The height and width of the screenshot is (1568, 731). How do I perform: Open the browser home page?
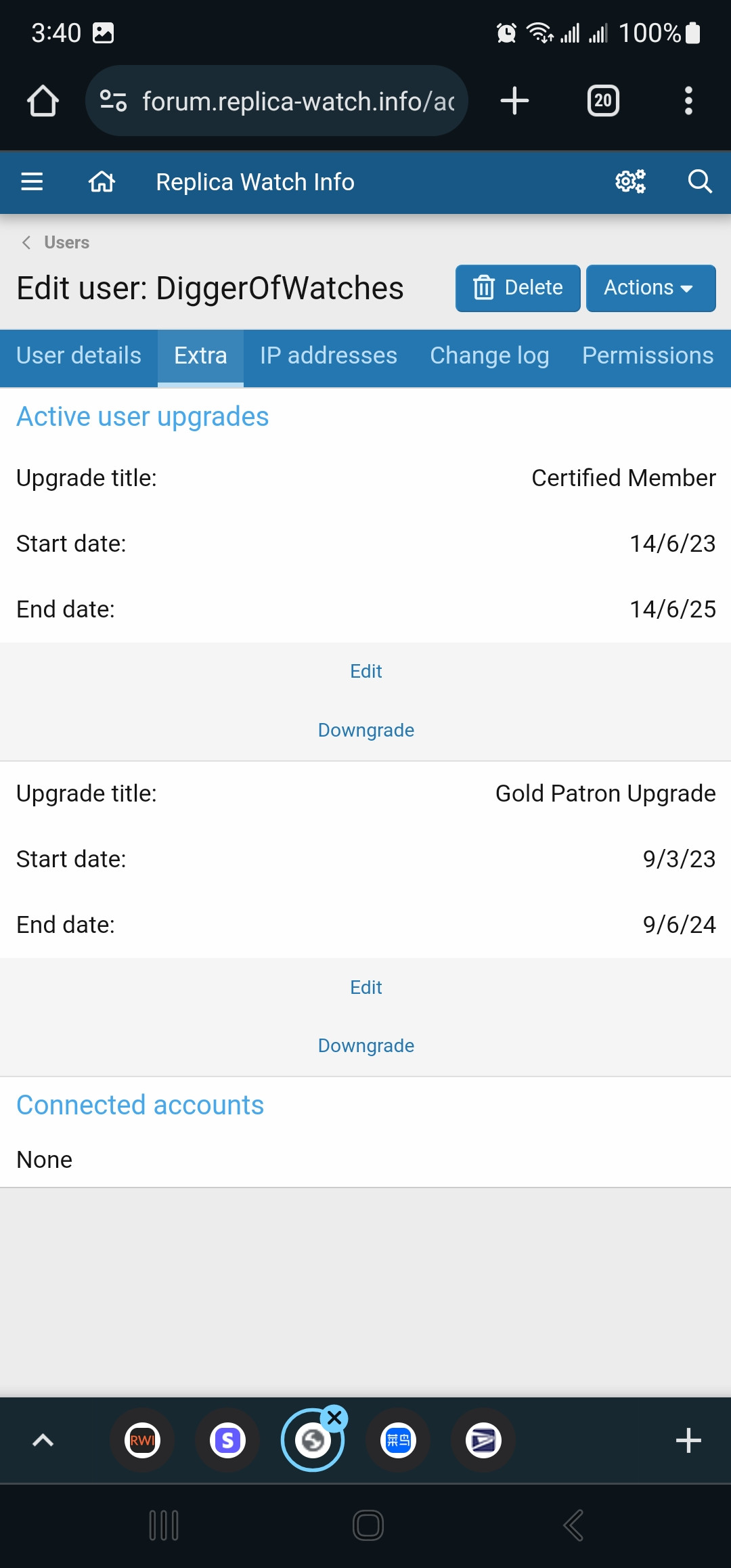[43, 101]
